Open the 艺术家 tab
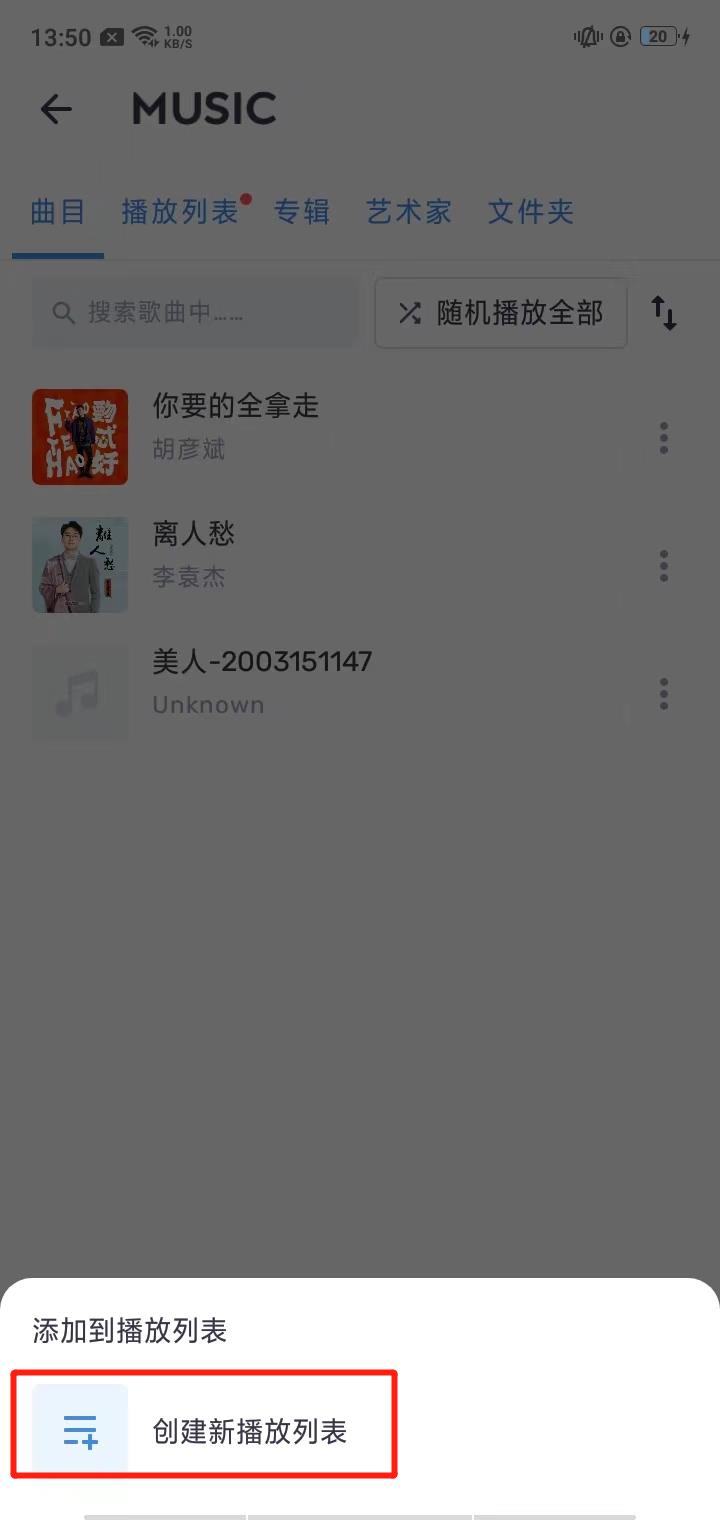The height and width of the screenshot is (1520, 720). (408, 212)
